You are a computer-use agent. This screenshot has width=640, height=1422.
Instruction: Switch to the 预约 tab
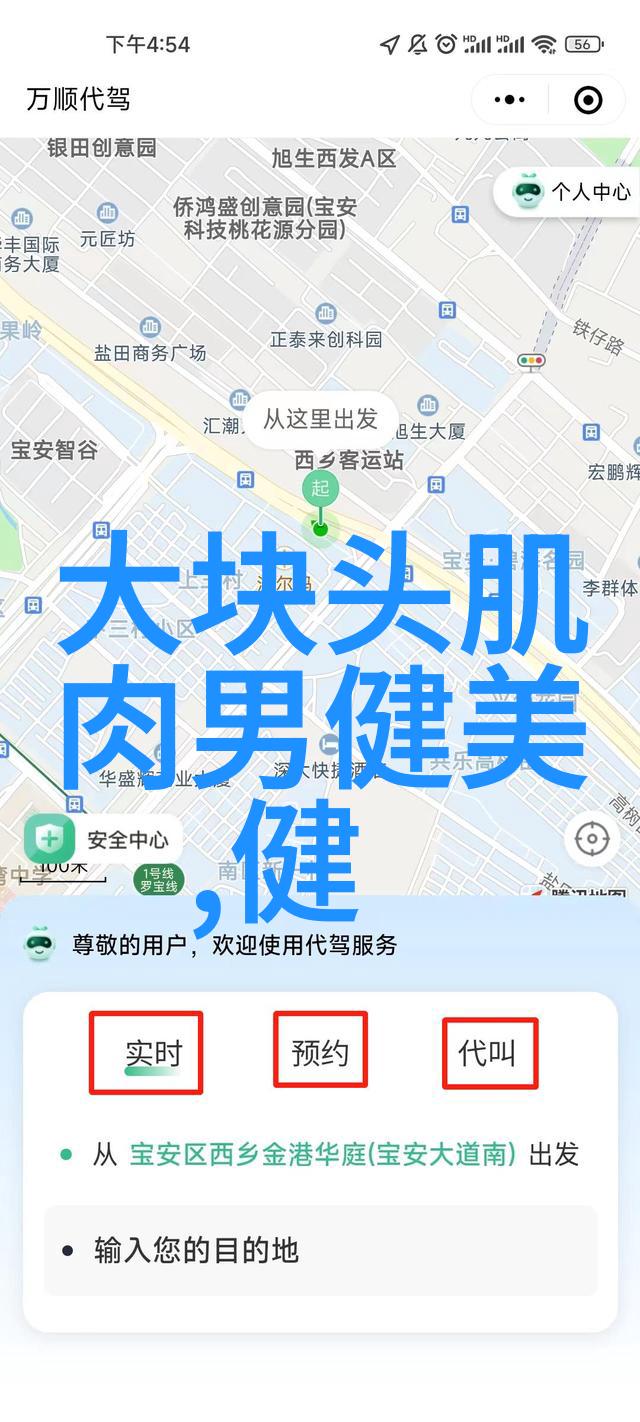[320, 1051]
